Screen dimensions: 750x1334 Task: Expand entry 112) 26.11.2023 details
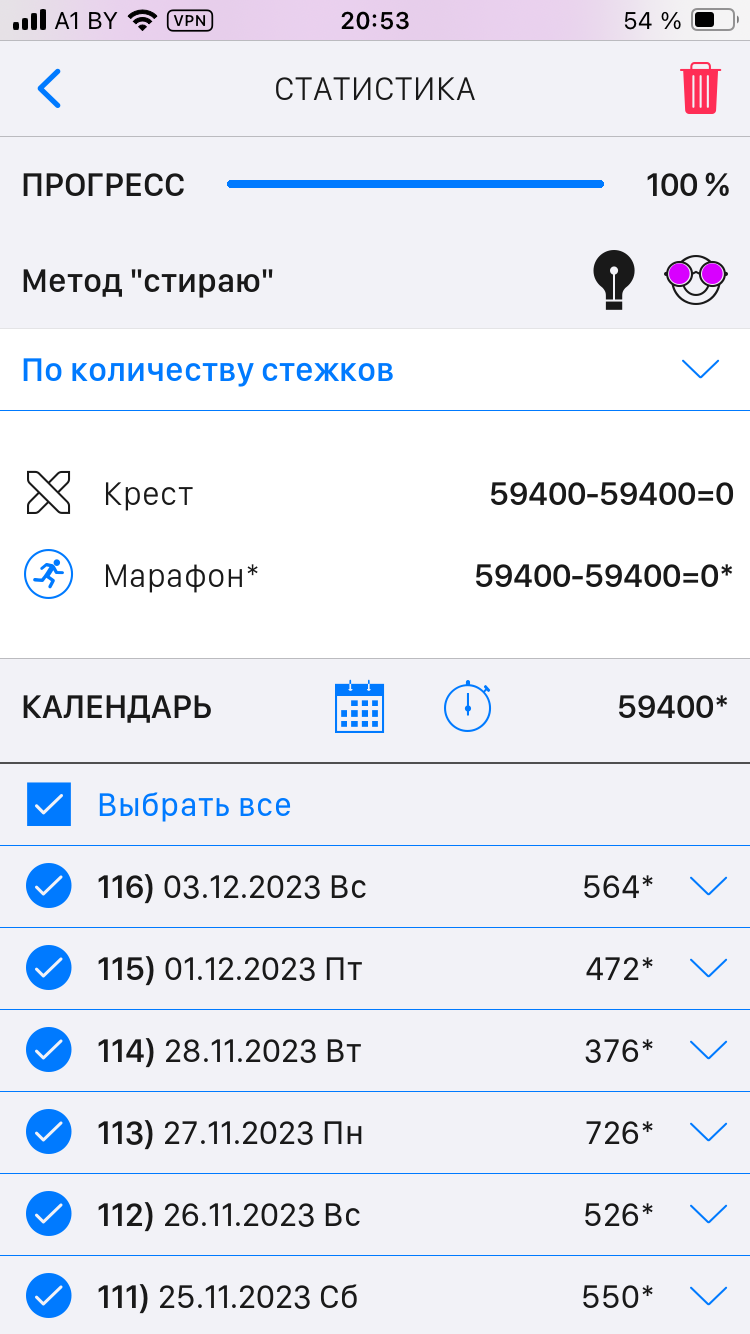pyautogui.click(x=708, y=1215)
